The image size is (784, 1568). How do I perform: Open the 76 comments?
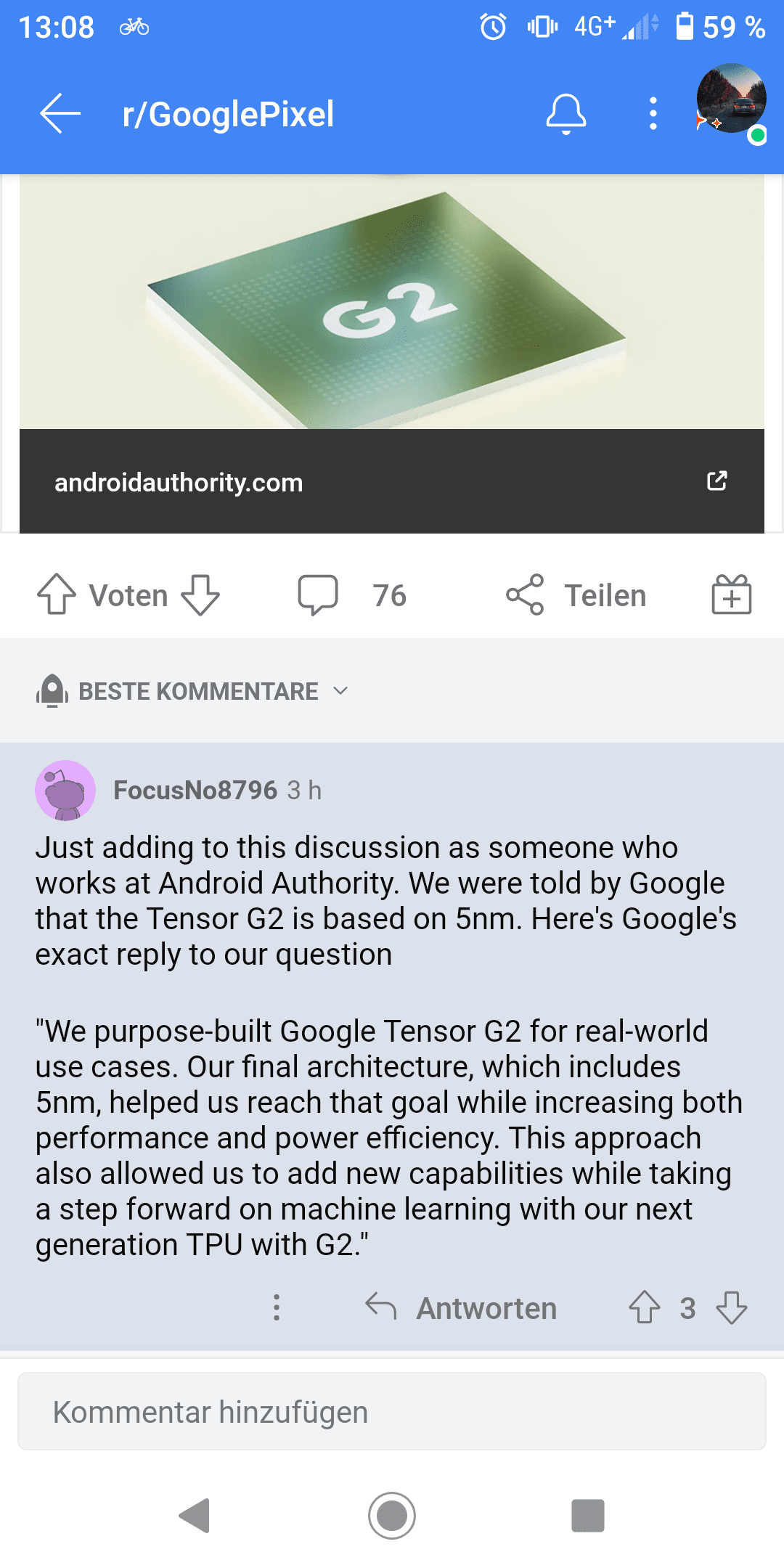coord(352,595)
